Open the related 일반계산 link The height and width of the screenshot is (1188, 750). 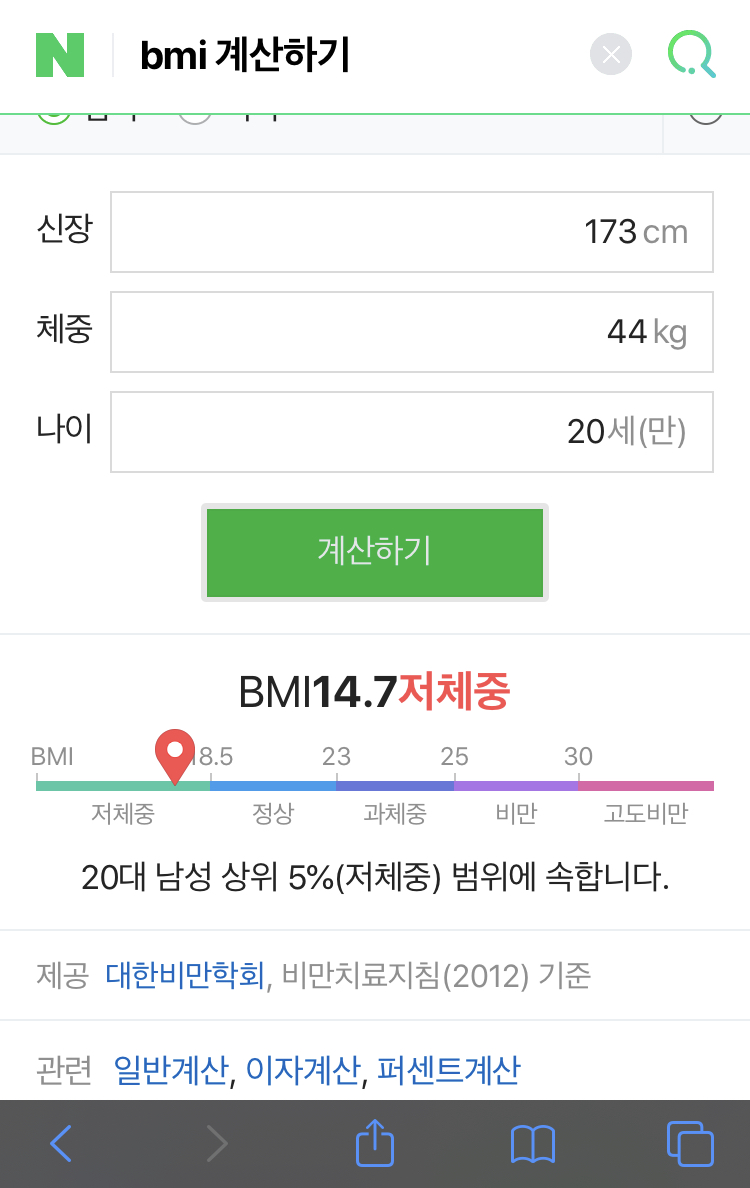coord(171,1070)
